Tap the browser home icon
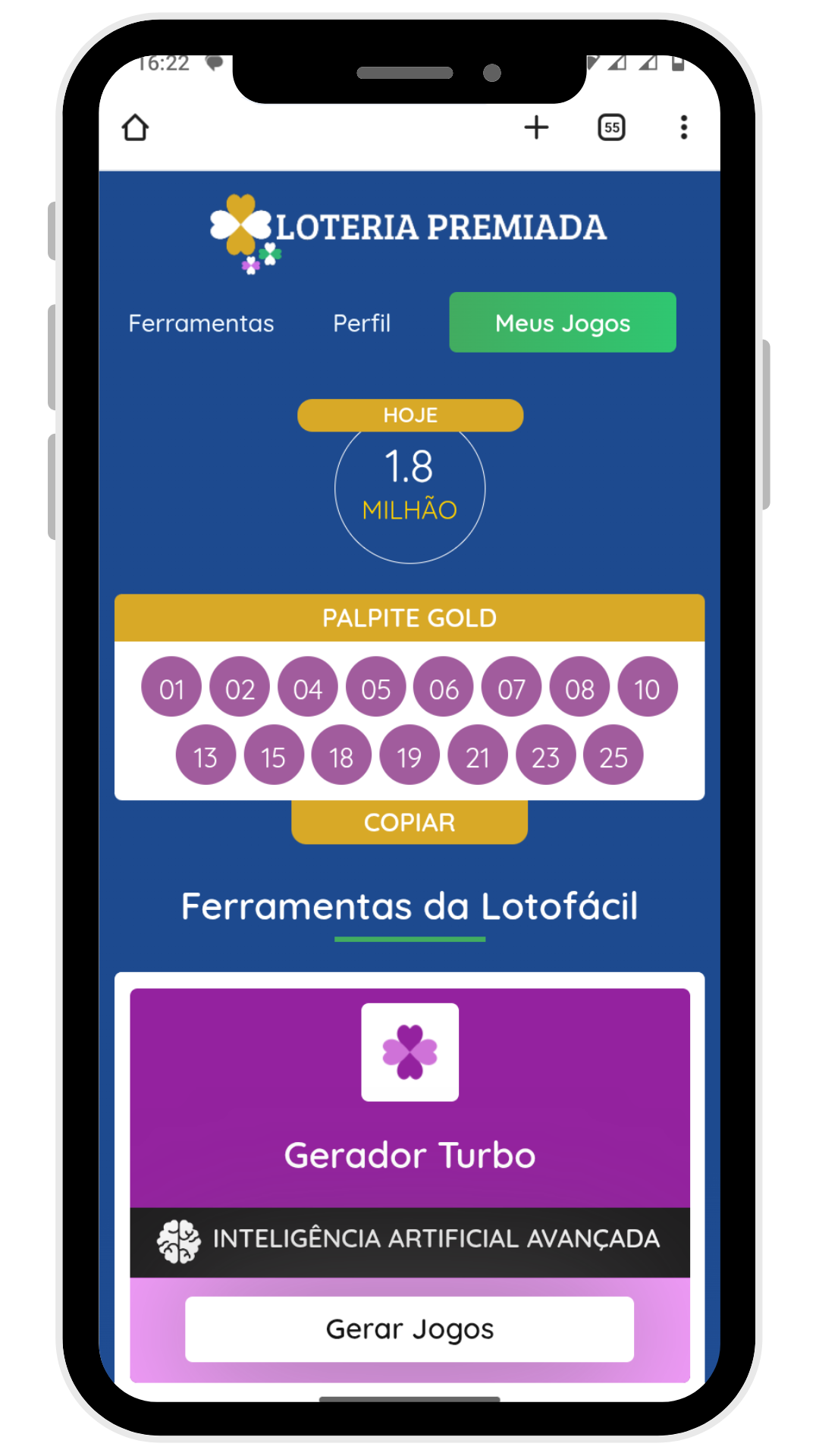Viewport: 819px width, 1456px height. [136, 127]
